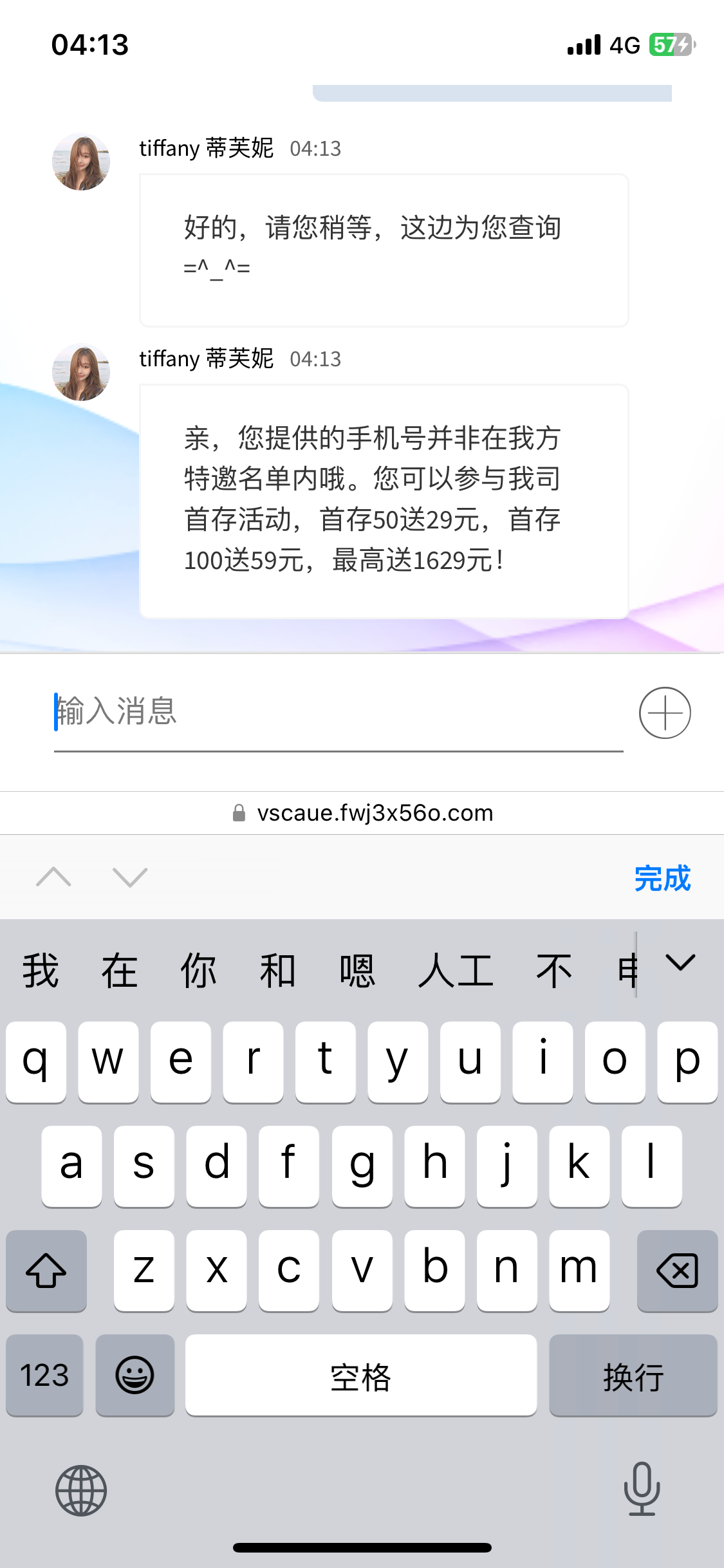Insert the suggestion 人工
This screenshot has height=1568, width=724.
pos(456,971)
